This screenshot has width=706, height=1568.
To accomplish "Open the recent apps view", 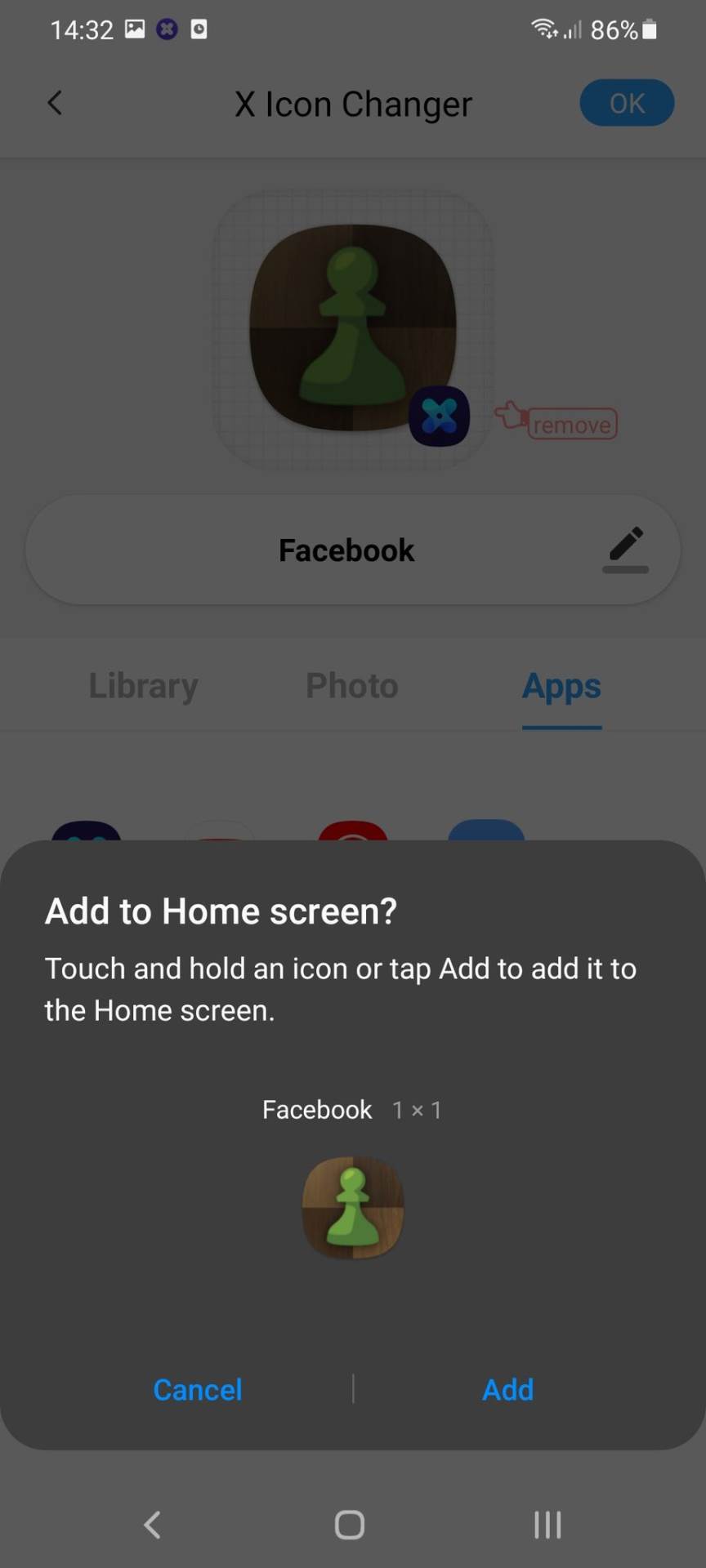I will tap(547, 1524).
